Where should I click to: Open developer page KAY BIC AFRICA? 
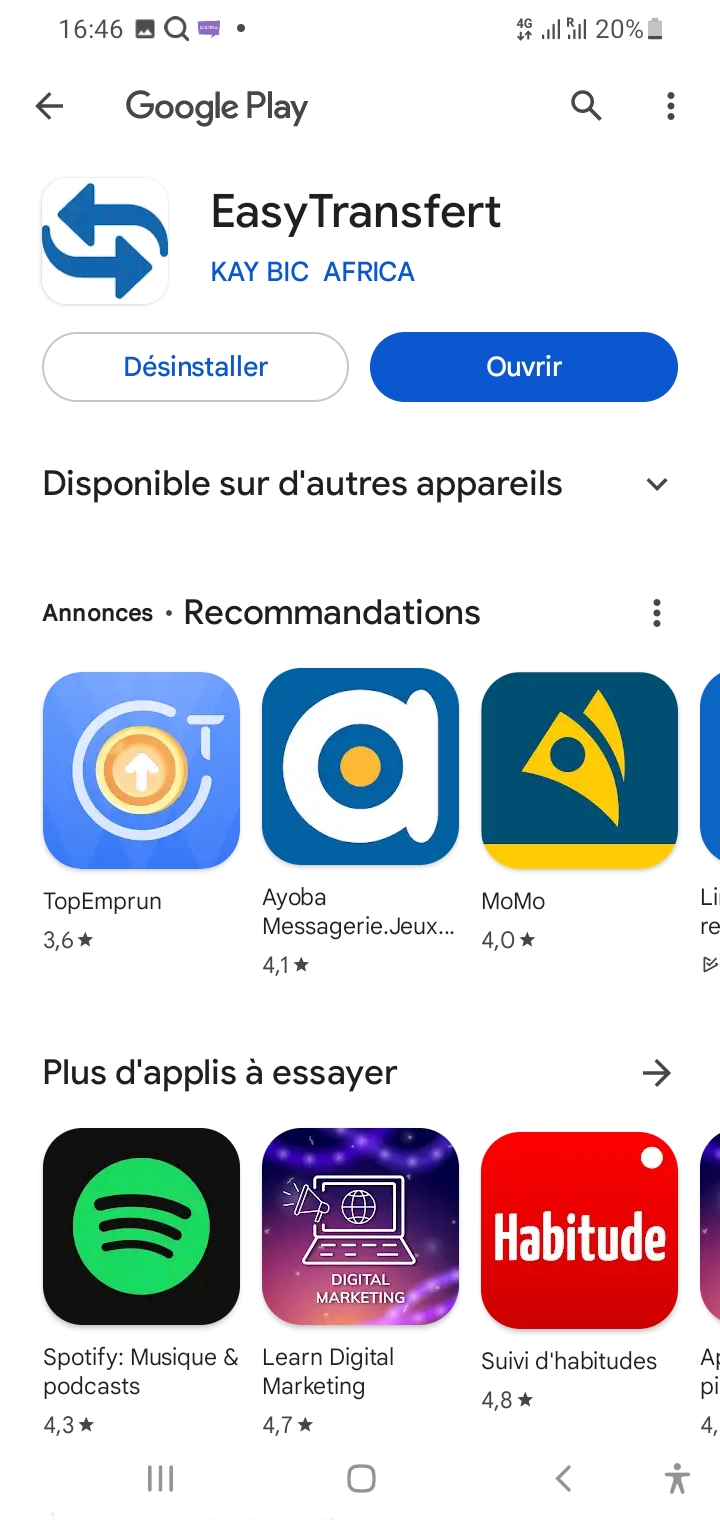coord(312,272)
